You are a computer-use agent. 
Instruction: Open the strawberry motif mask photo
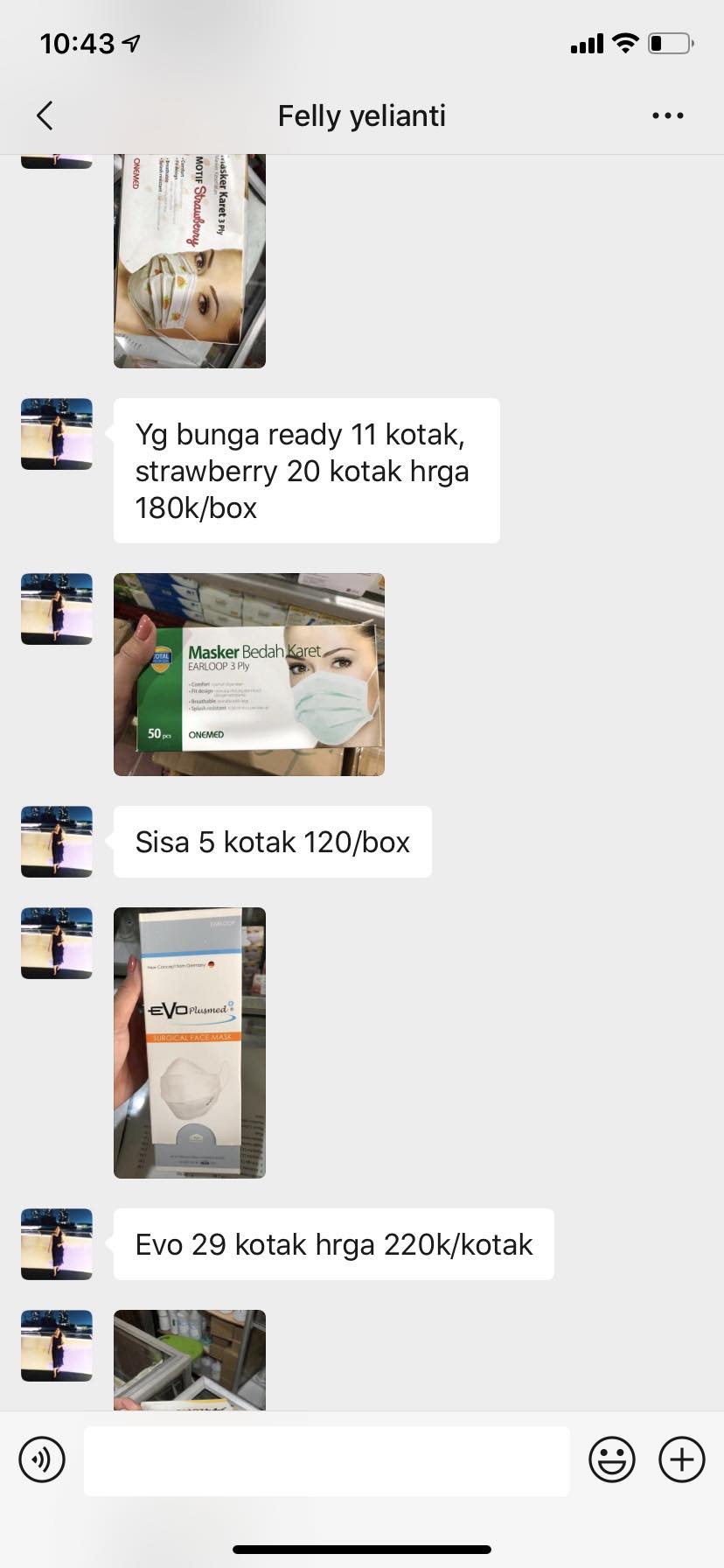[190, 261]
